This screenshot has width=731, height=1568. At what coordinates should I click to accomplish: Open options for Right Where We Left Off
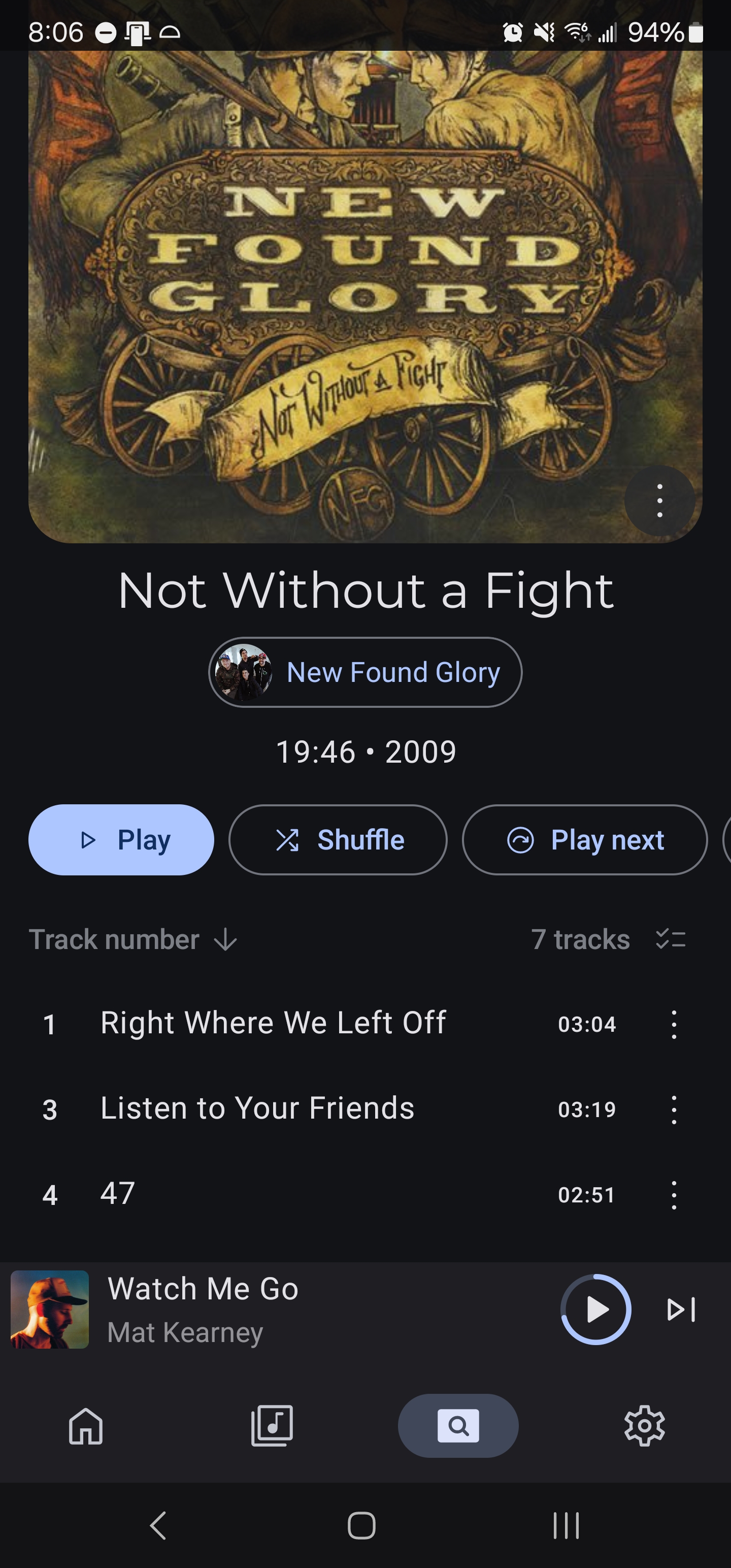(674, 1025)
